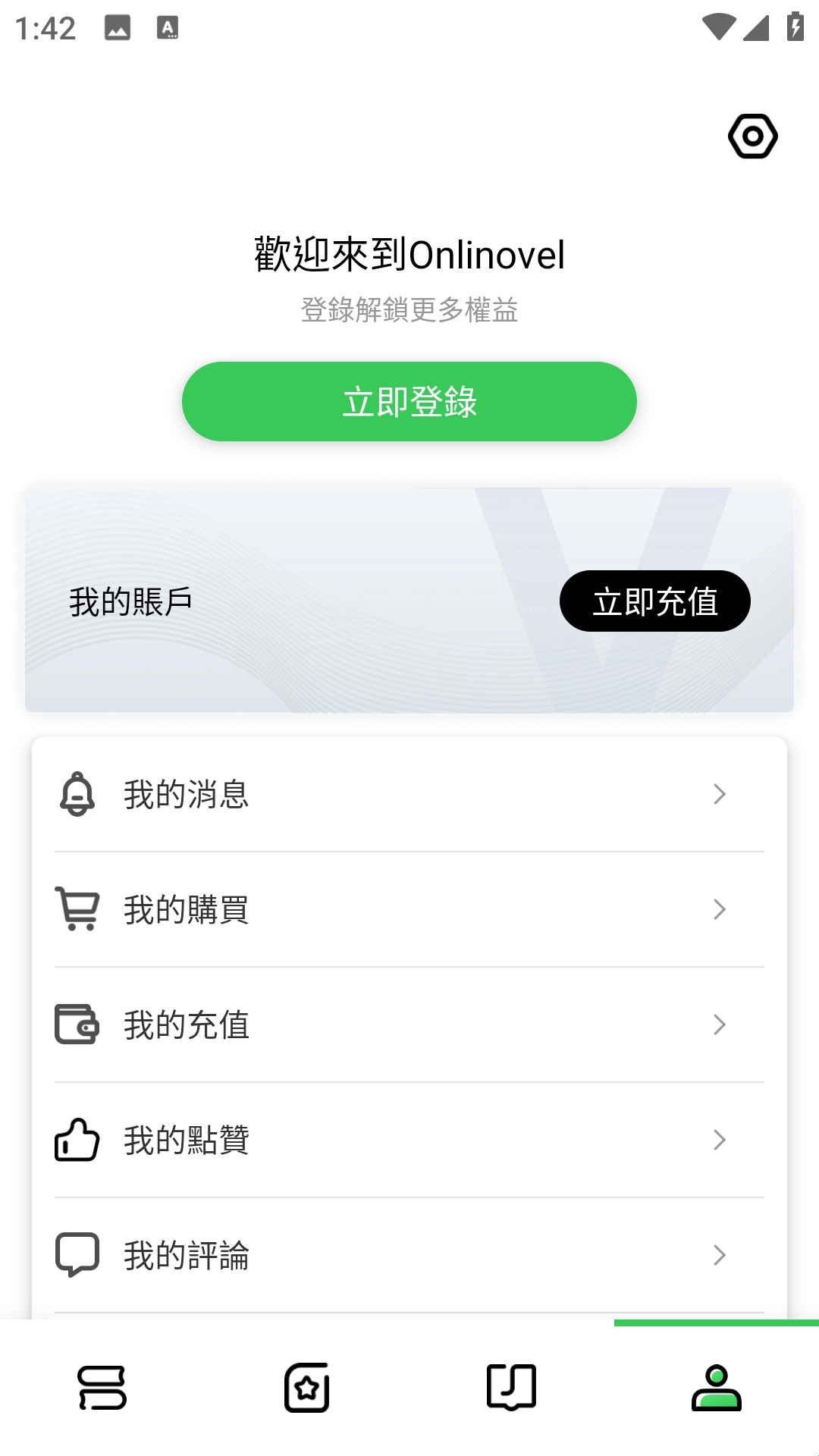
Task: Select the profile tab in bottom navigation
Action: (717, 1388)
